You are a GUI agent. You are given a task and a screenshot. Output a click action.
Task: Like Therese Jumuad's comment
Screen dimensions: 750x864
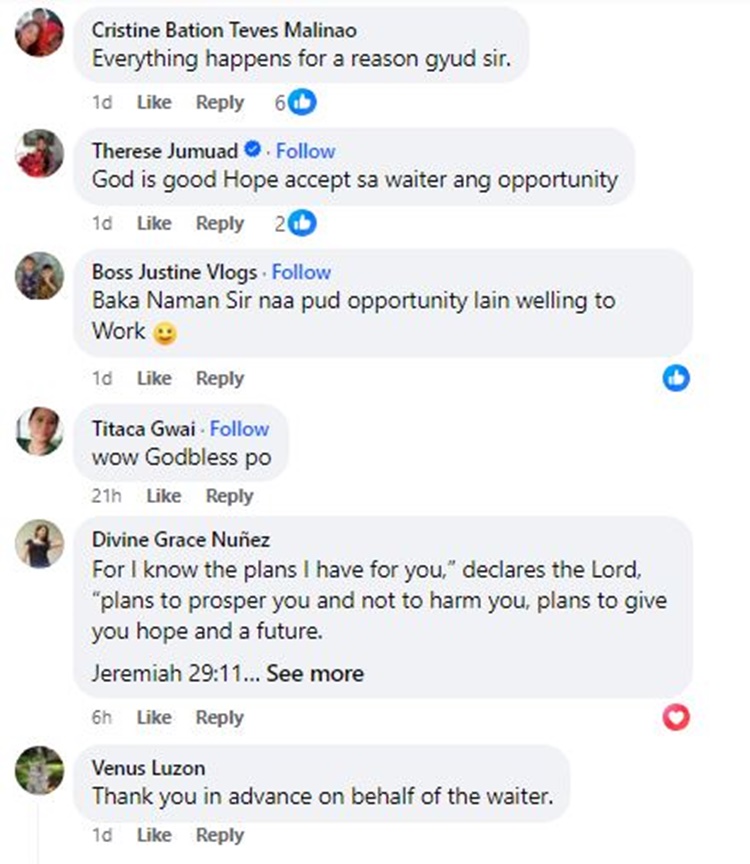(154, 223)
